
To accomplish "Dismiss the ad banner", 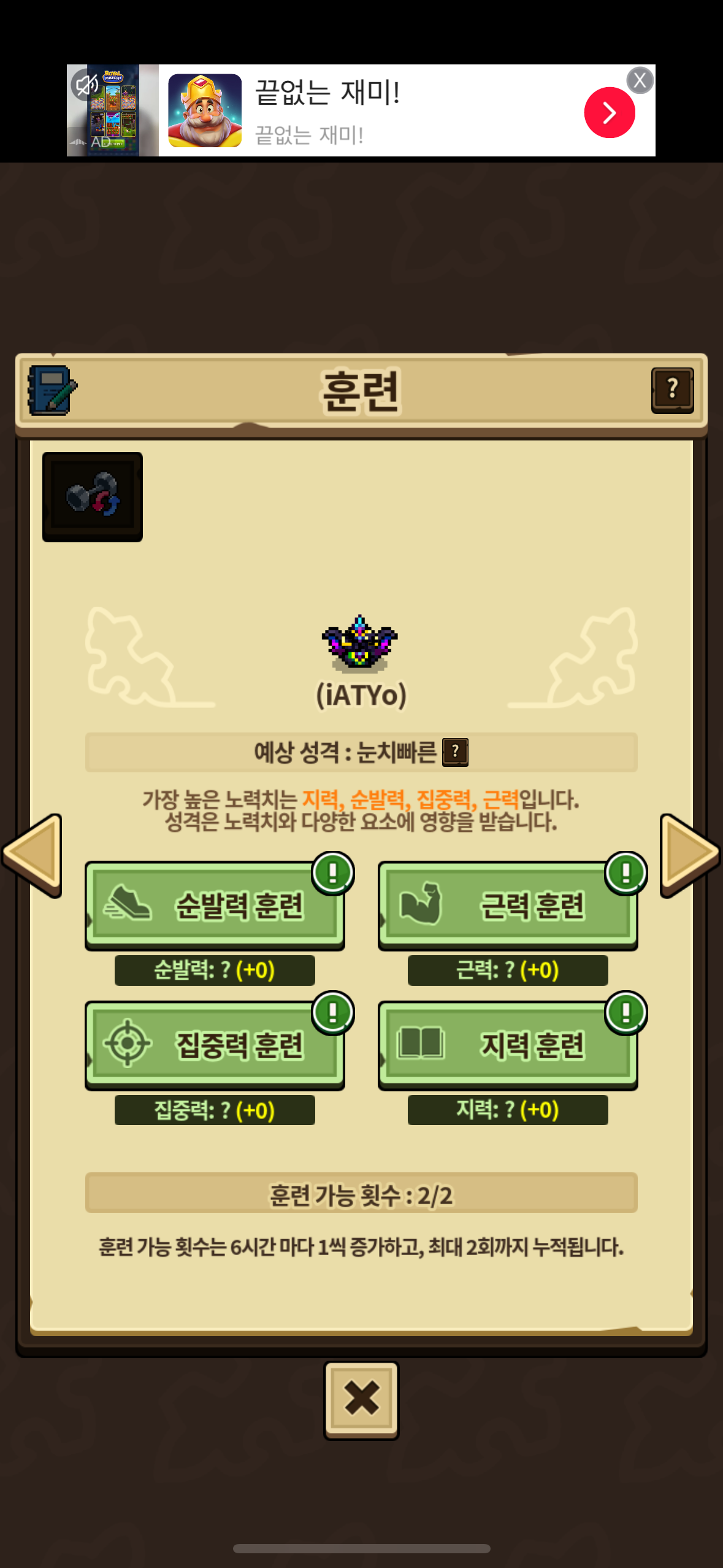I will (640, 80).
